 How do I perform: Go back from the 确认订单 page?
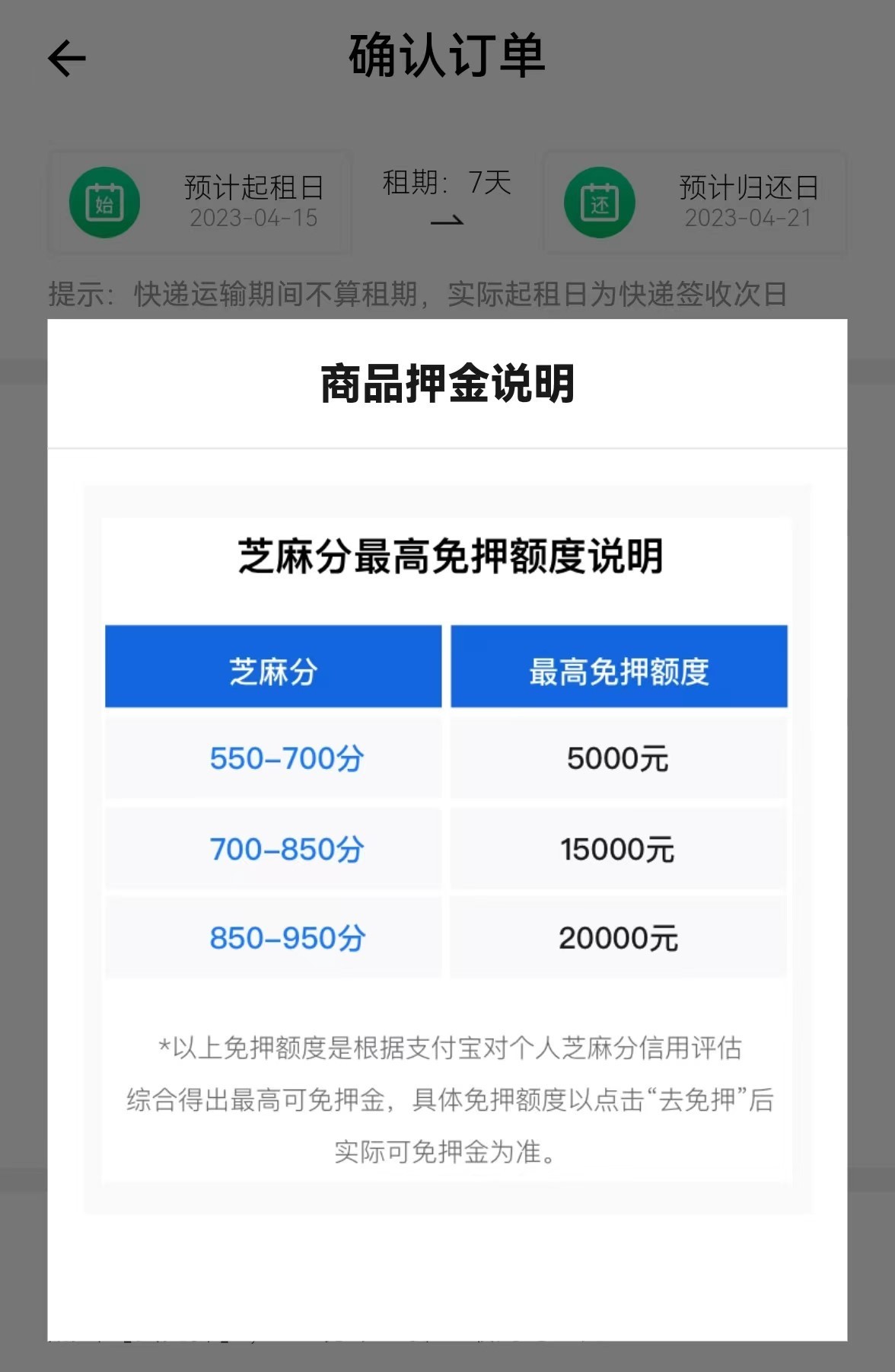click(x=67, y=59)
